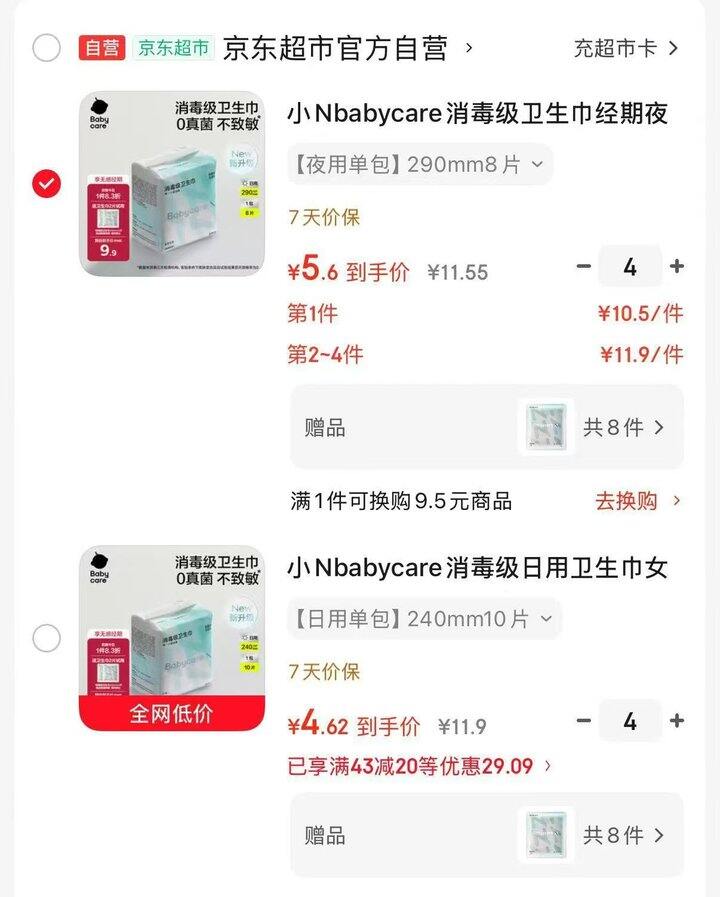This screenshot has width=720, height=897.
Task: Tap plus icon to increase night pad quantity
Action: tap(677, 265)
